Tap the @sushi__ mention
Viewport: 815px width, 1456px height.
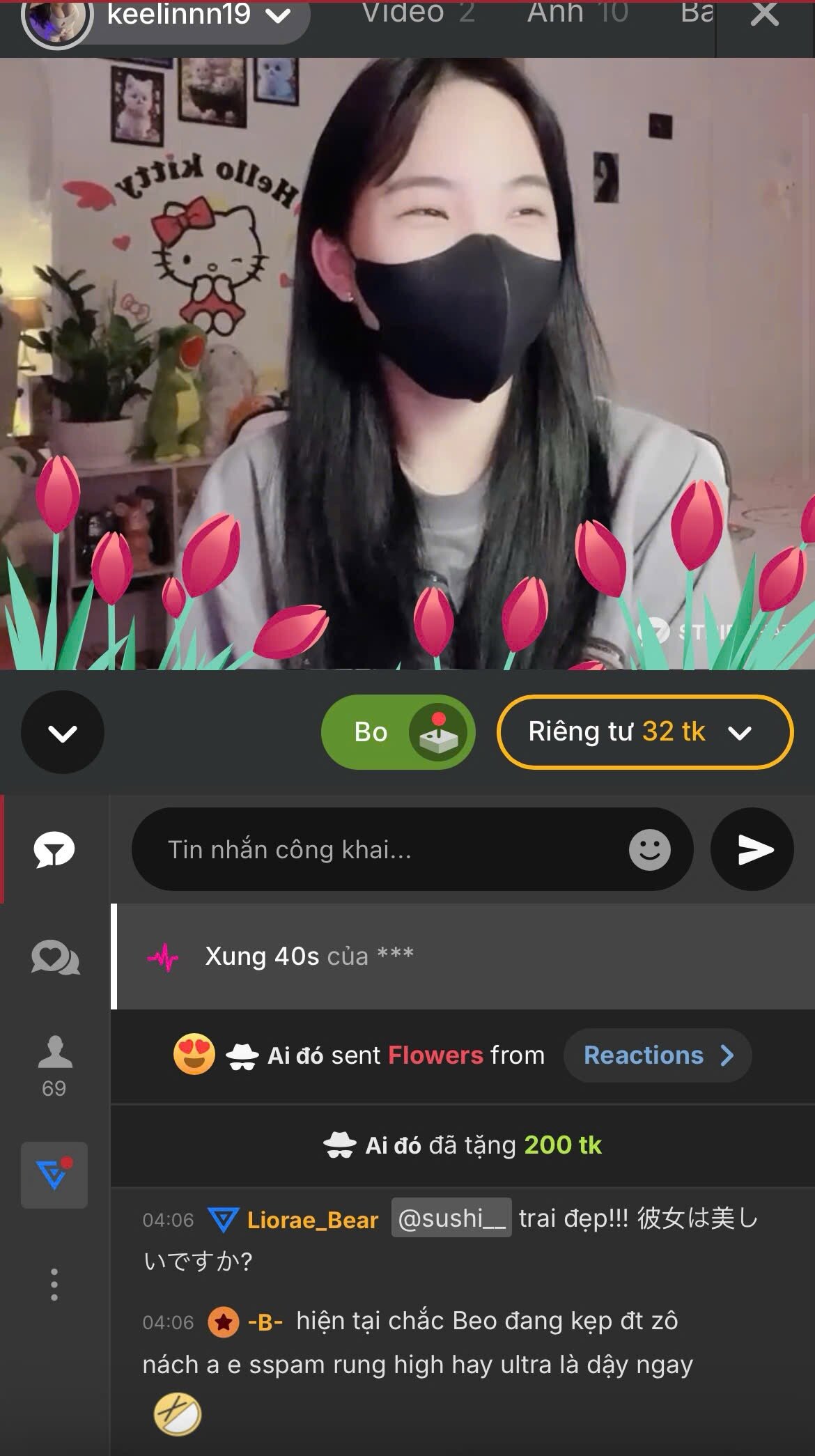(x=451, y=1218)
